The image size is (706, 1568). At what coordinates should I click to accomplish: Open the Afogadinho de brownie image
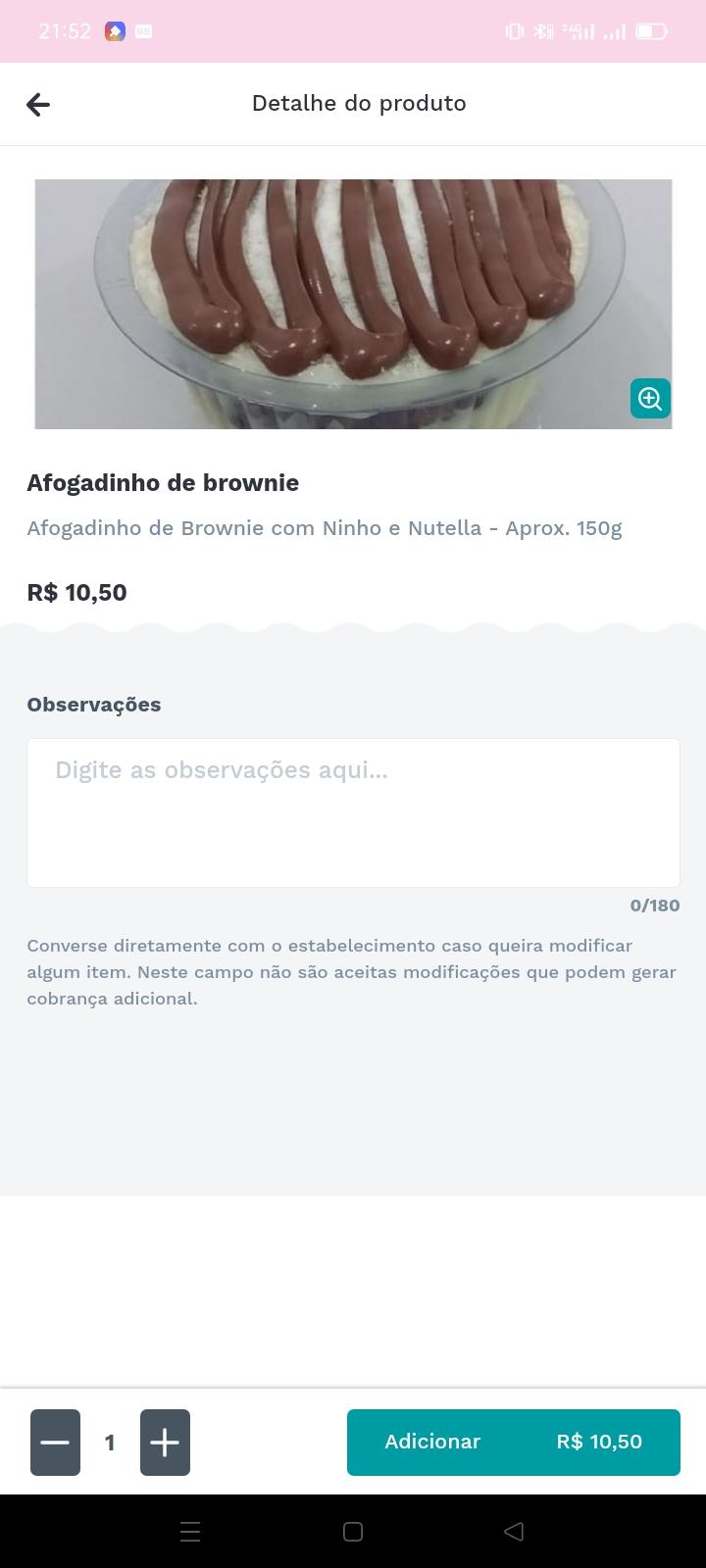353,304
